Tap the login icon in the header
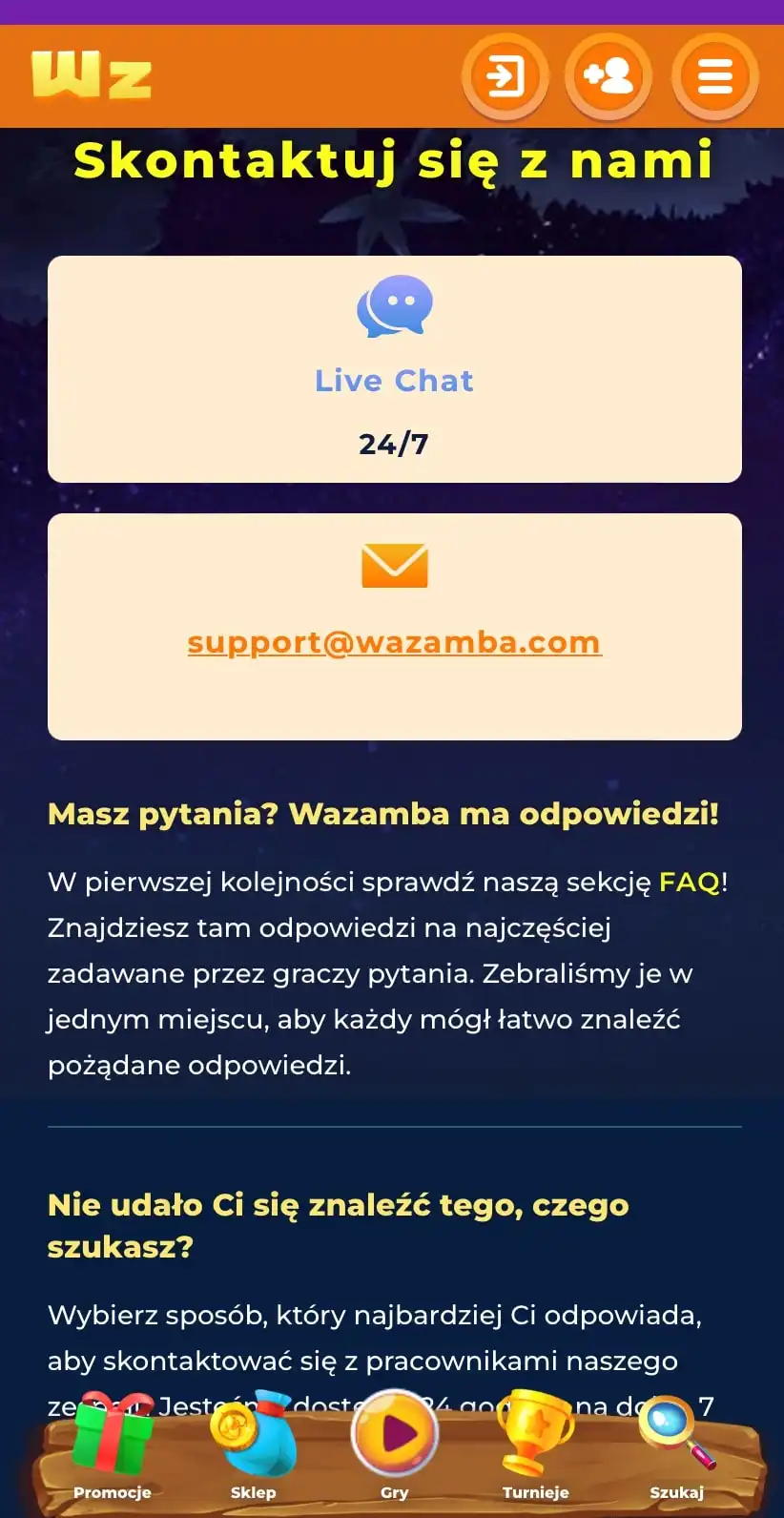This screenshot has height=1518, width=784. 505,76
